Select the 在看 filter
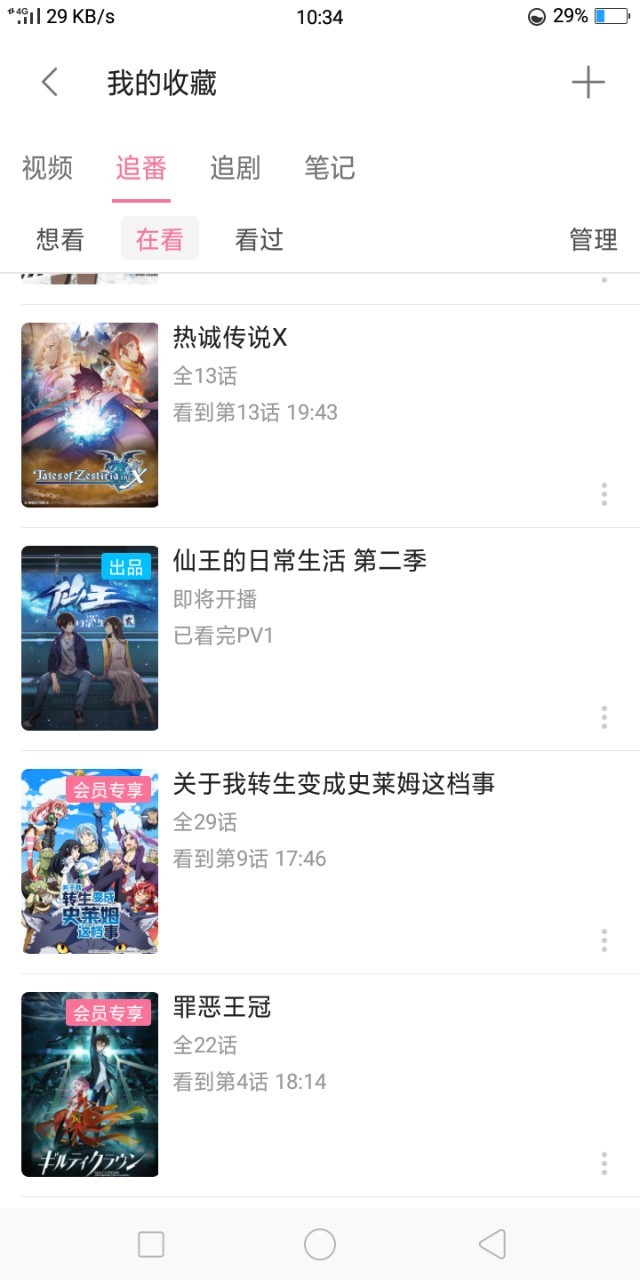The width and height of the screenshot is (640, 1280). (x=160, y=240)
